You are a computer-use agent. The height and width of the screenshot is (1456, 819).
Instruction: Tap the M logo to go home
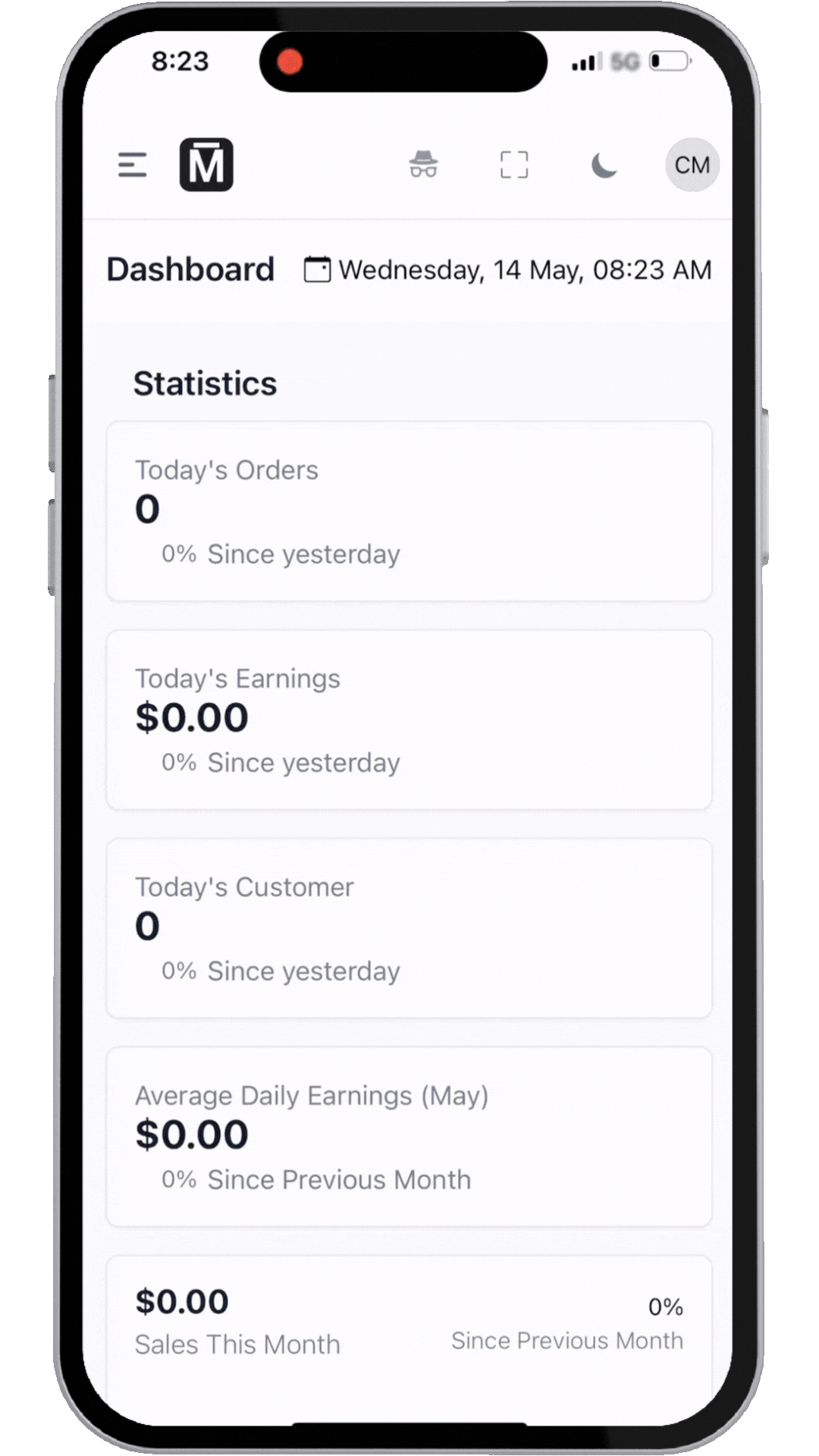click(x=206, y=165)
